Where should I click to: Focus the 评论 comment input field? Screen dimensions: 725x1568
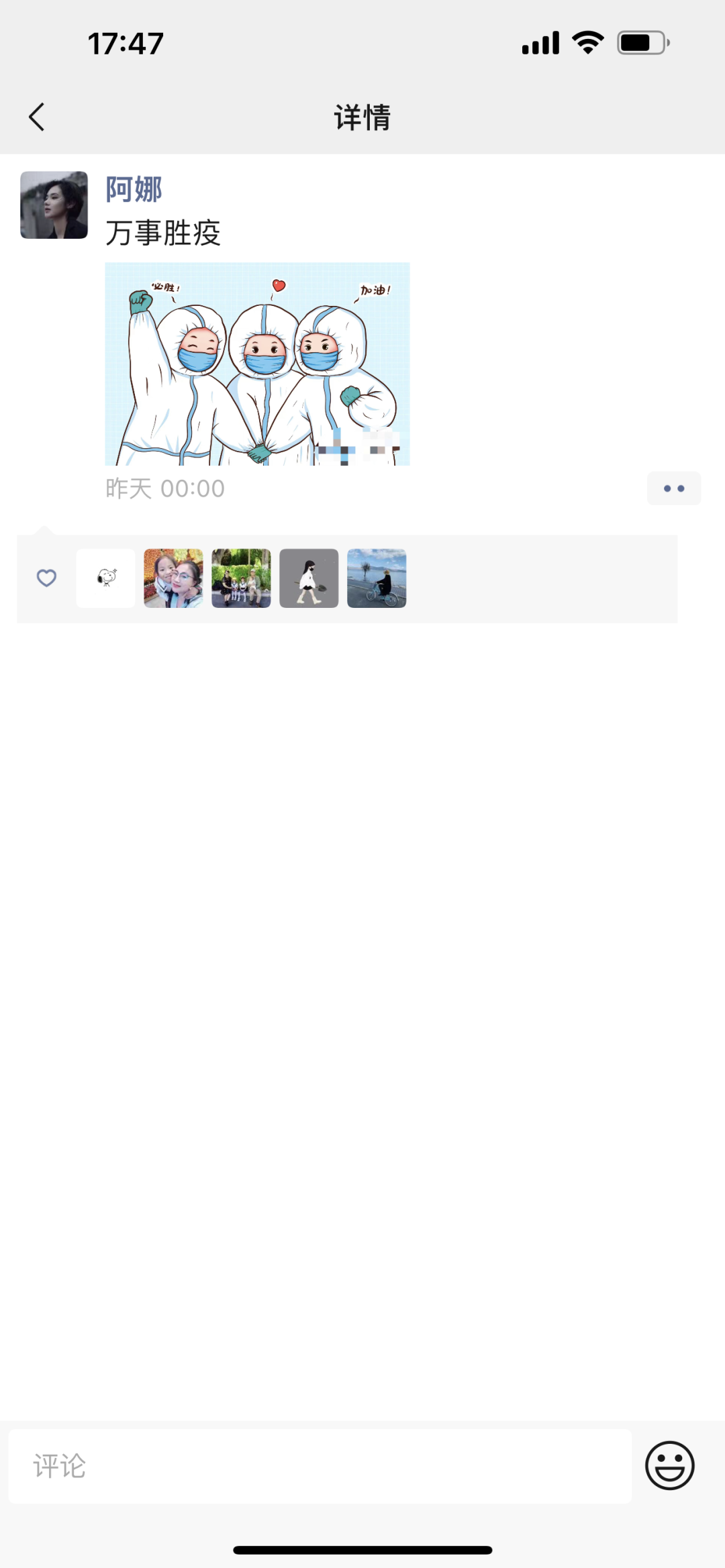[320, 1466]
